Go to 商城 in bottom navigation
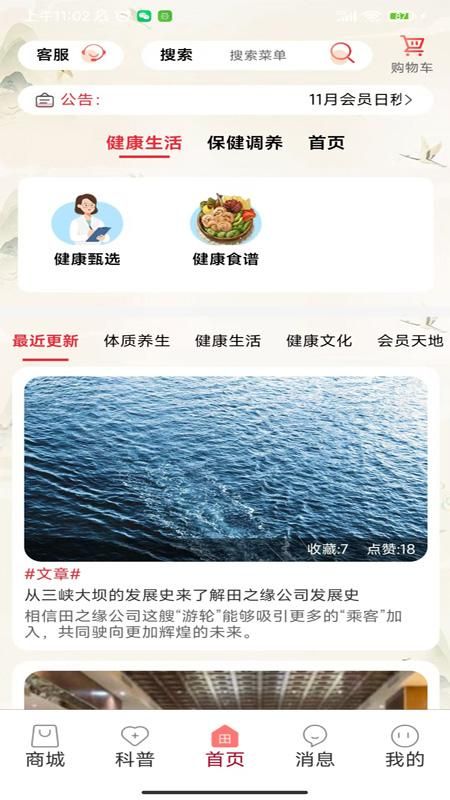This screenshot has width=450, height=800. coord(45,746)
